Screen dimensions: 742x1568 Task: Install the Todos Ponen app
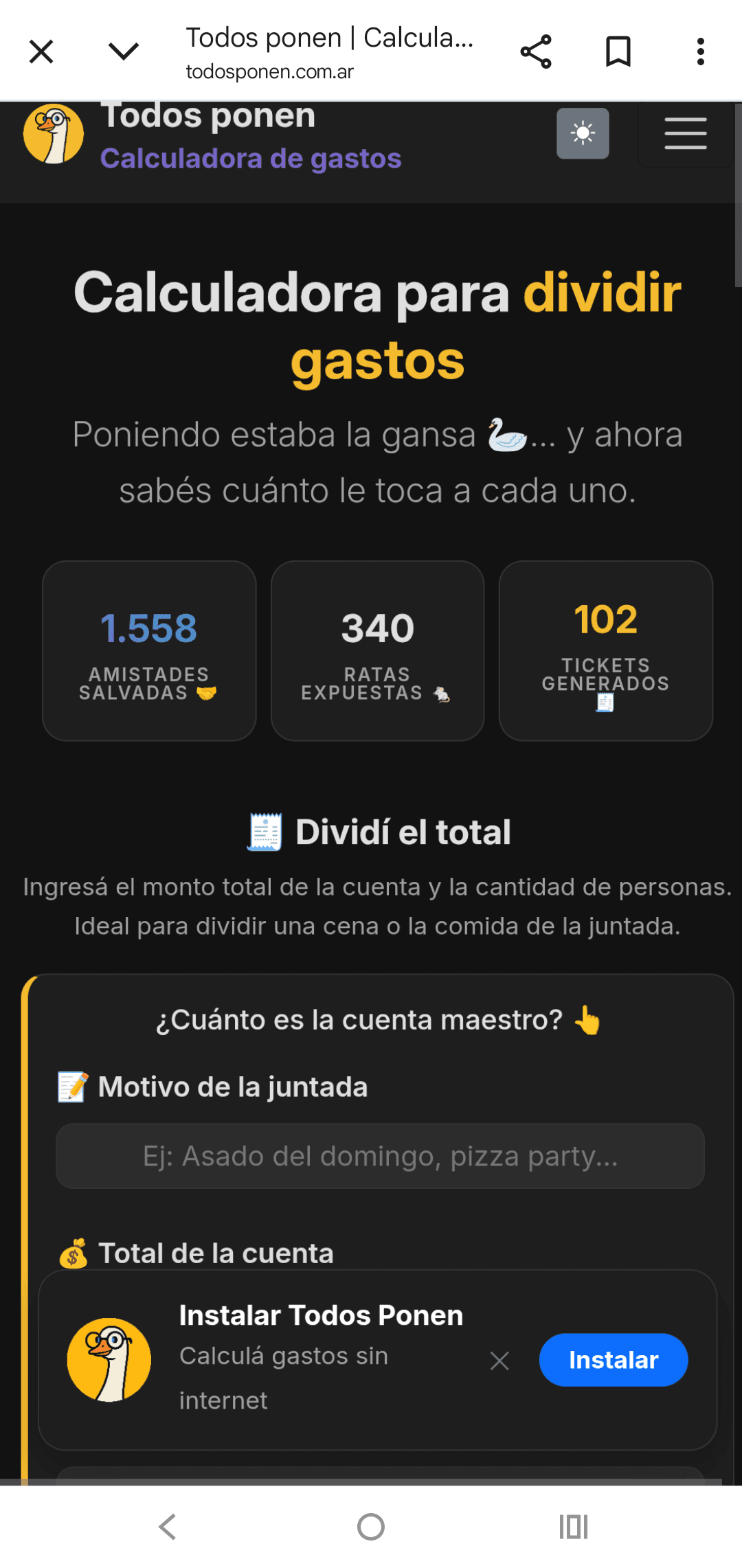click(x=613, y=1360)
